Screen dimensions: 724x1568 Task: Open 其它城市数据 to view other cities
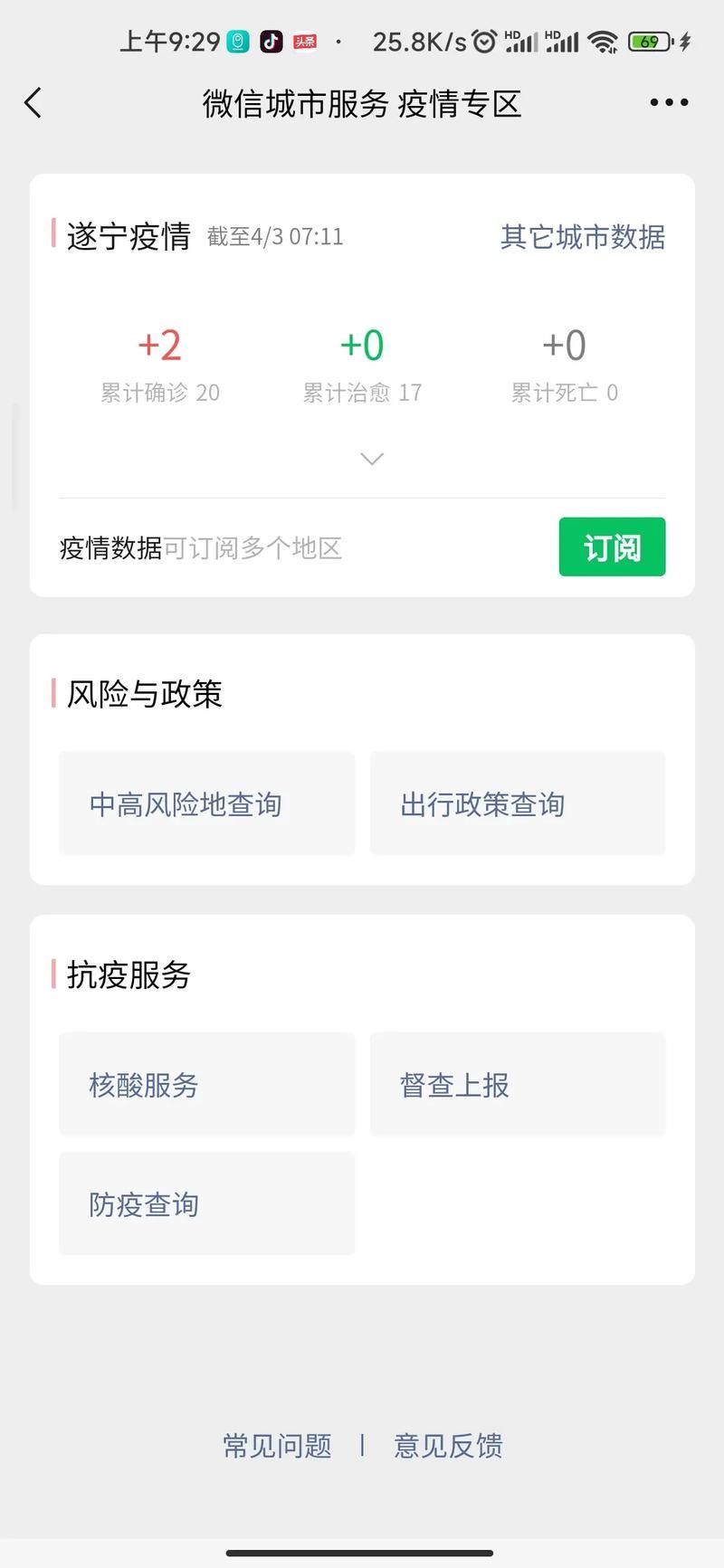(582, 237)
